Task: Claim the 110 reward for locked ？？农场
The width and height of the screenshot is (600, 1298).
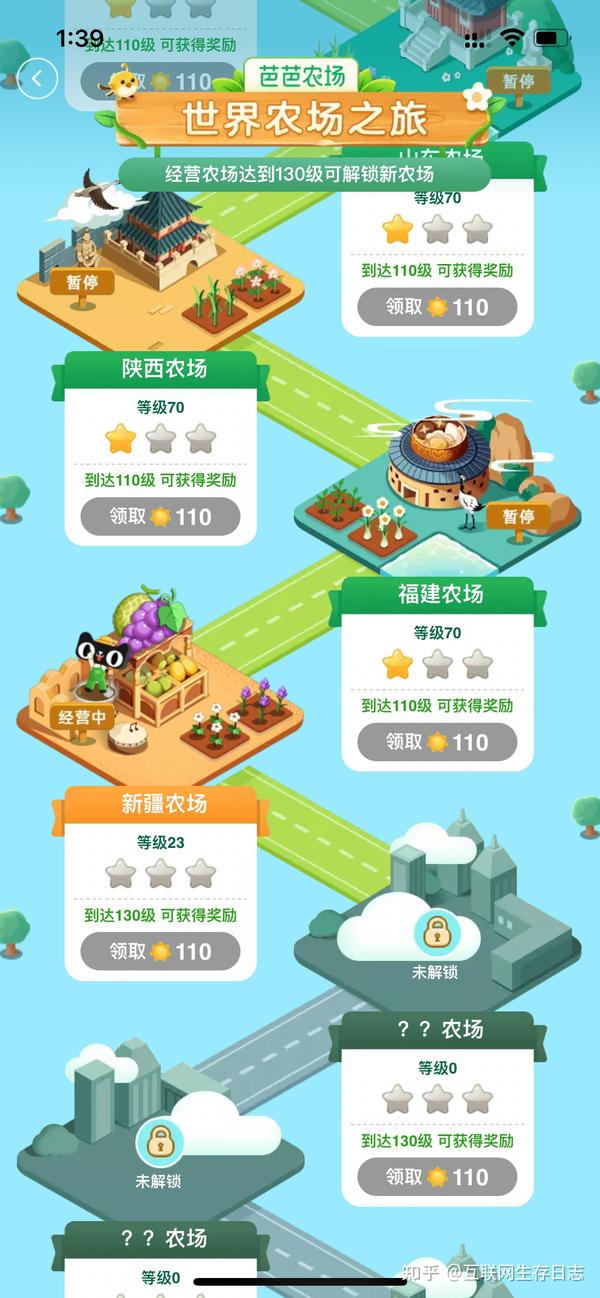Action: point(437,1177)
